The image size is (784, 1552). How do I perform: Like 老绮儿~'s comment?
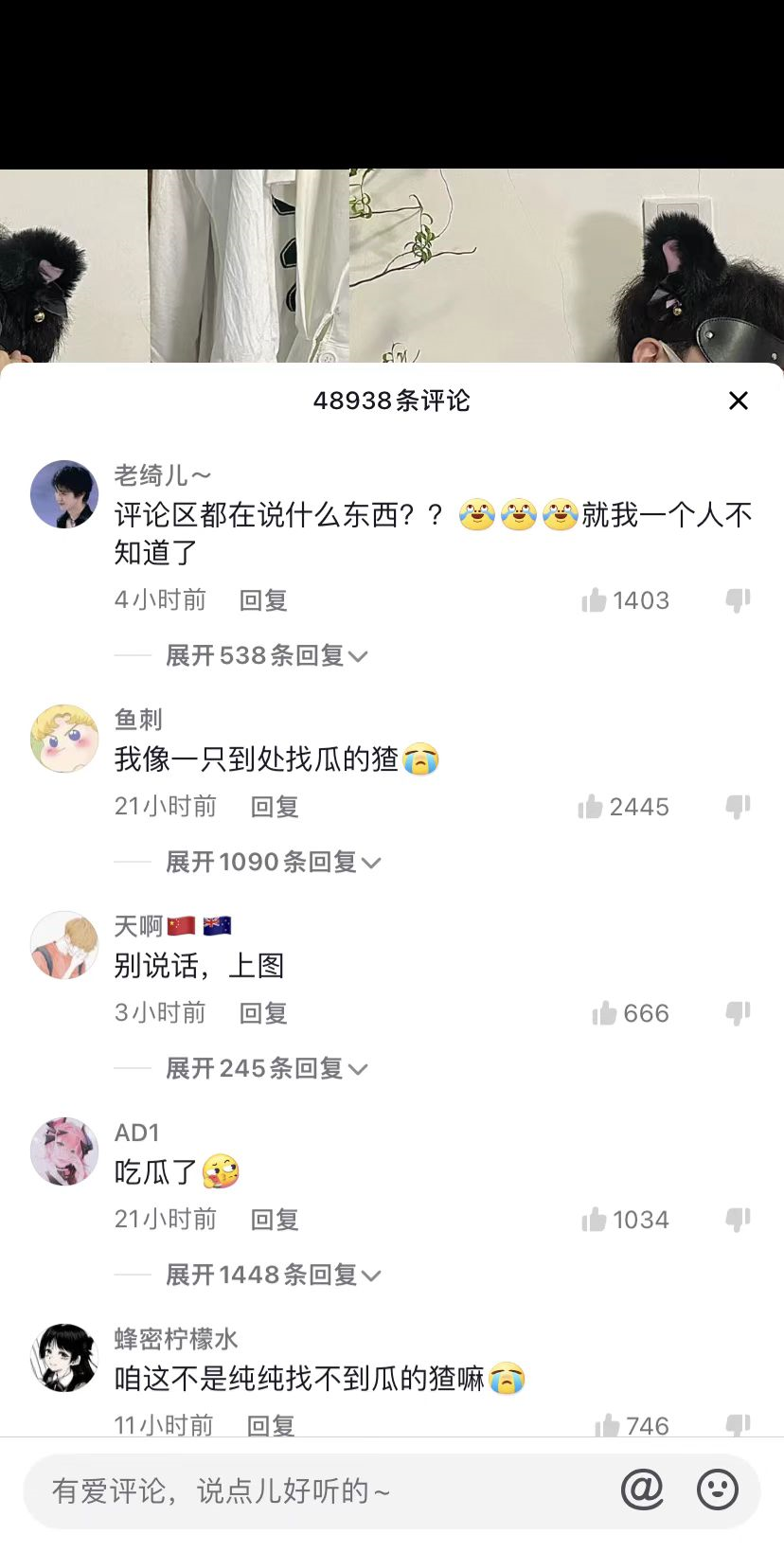595,600
